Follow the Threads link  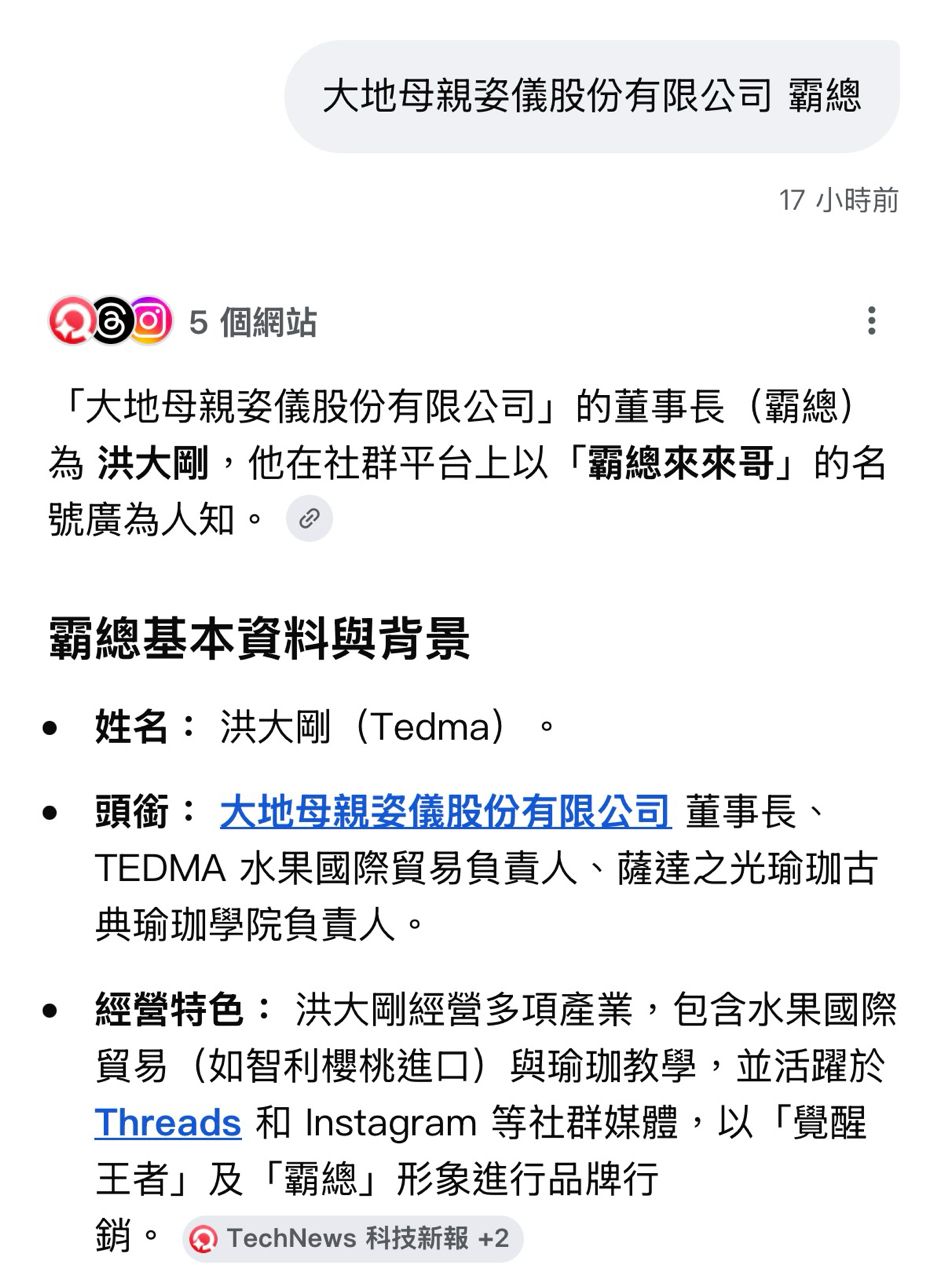[x=168, y=1123]
